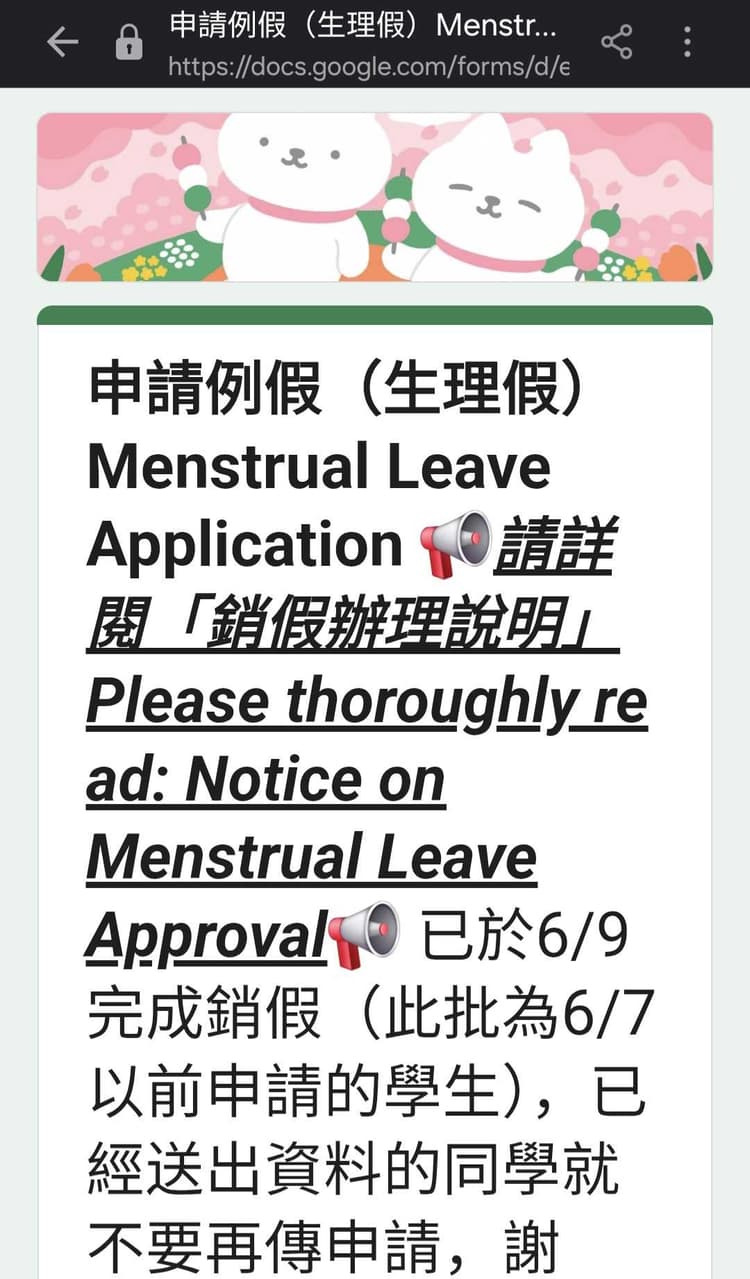Go back using the top-left arrow
Image resolution: width=750 pixels, height=1279 pixels.
(x=62, y=43)
